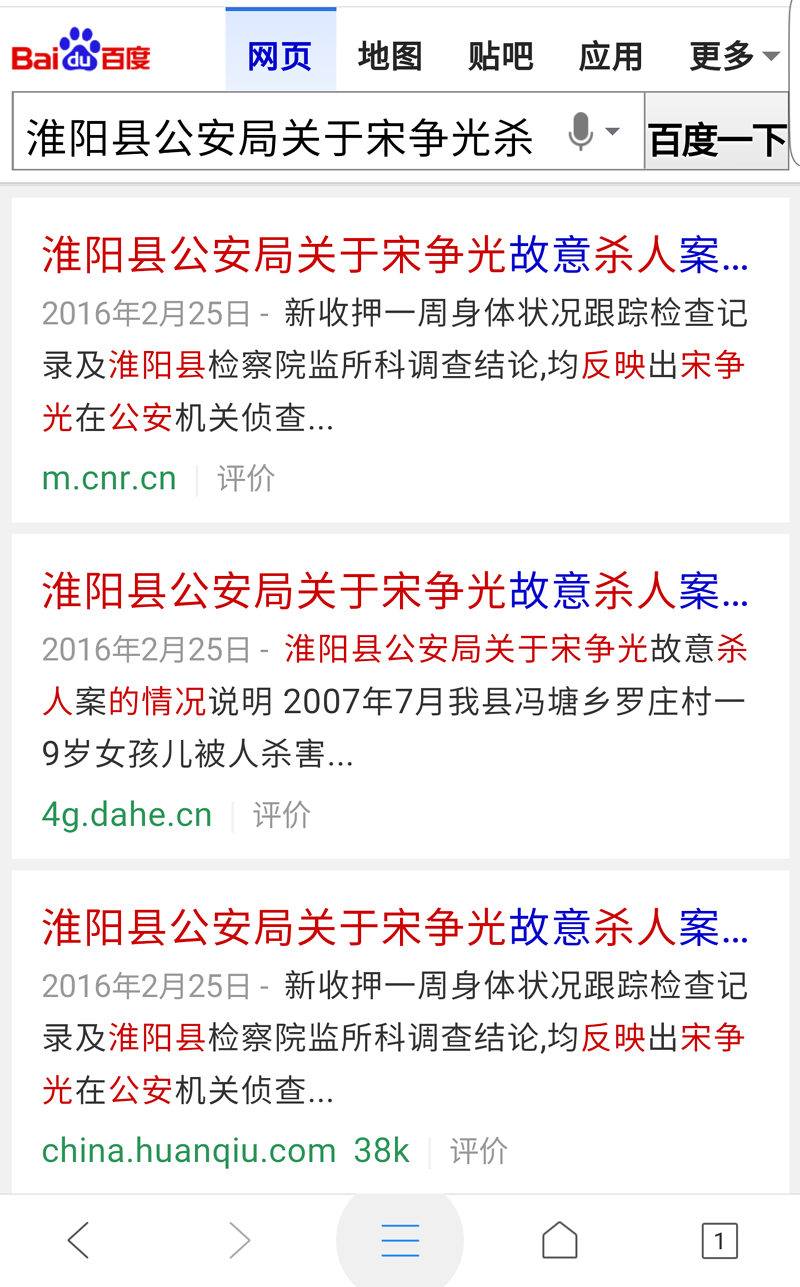Open the 应用 tab

point(610,56)
